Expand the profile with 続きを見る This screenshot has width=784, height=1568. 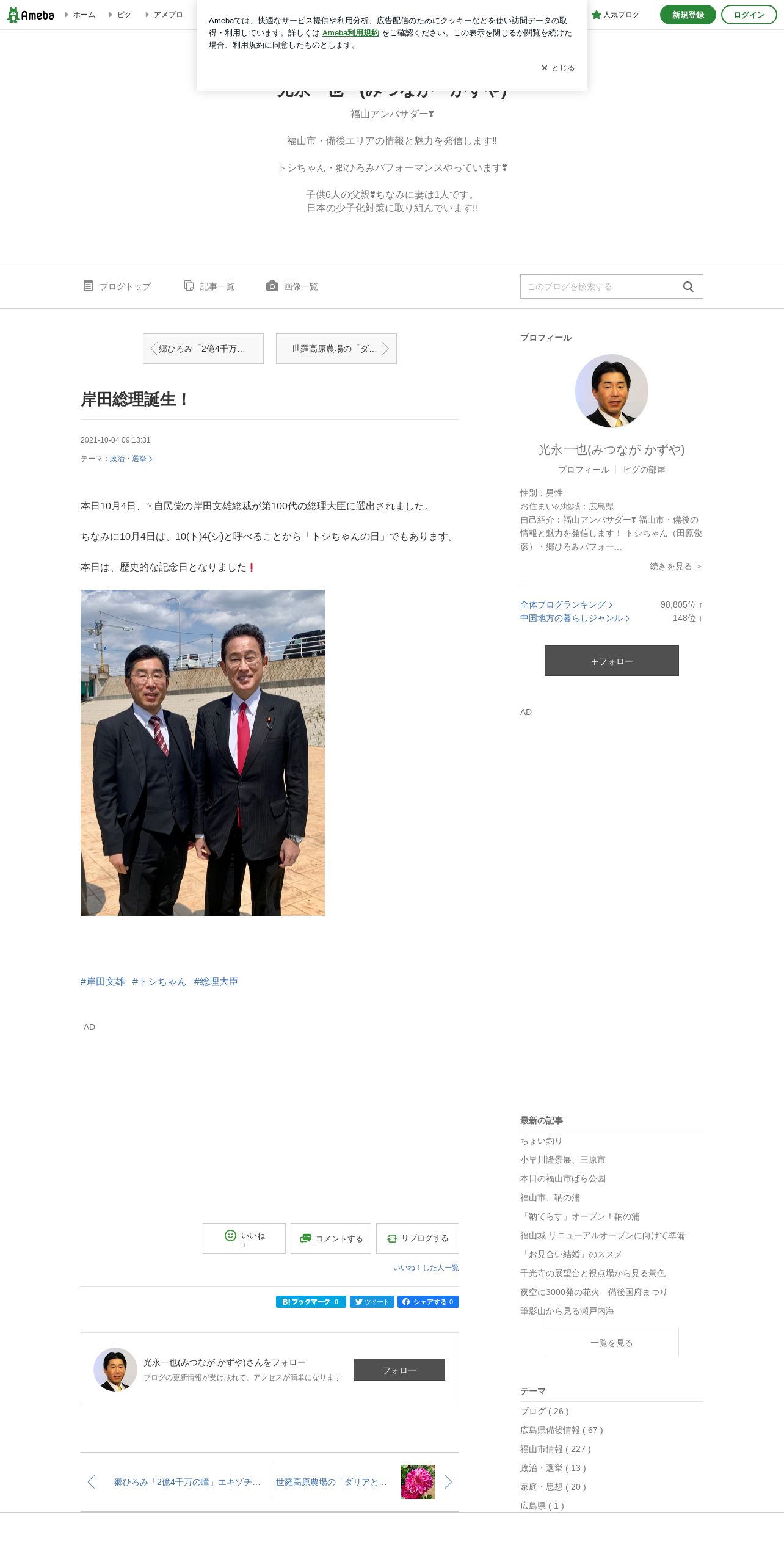pyautogui.click(x=675, y=566)
